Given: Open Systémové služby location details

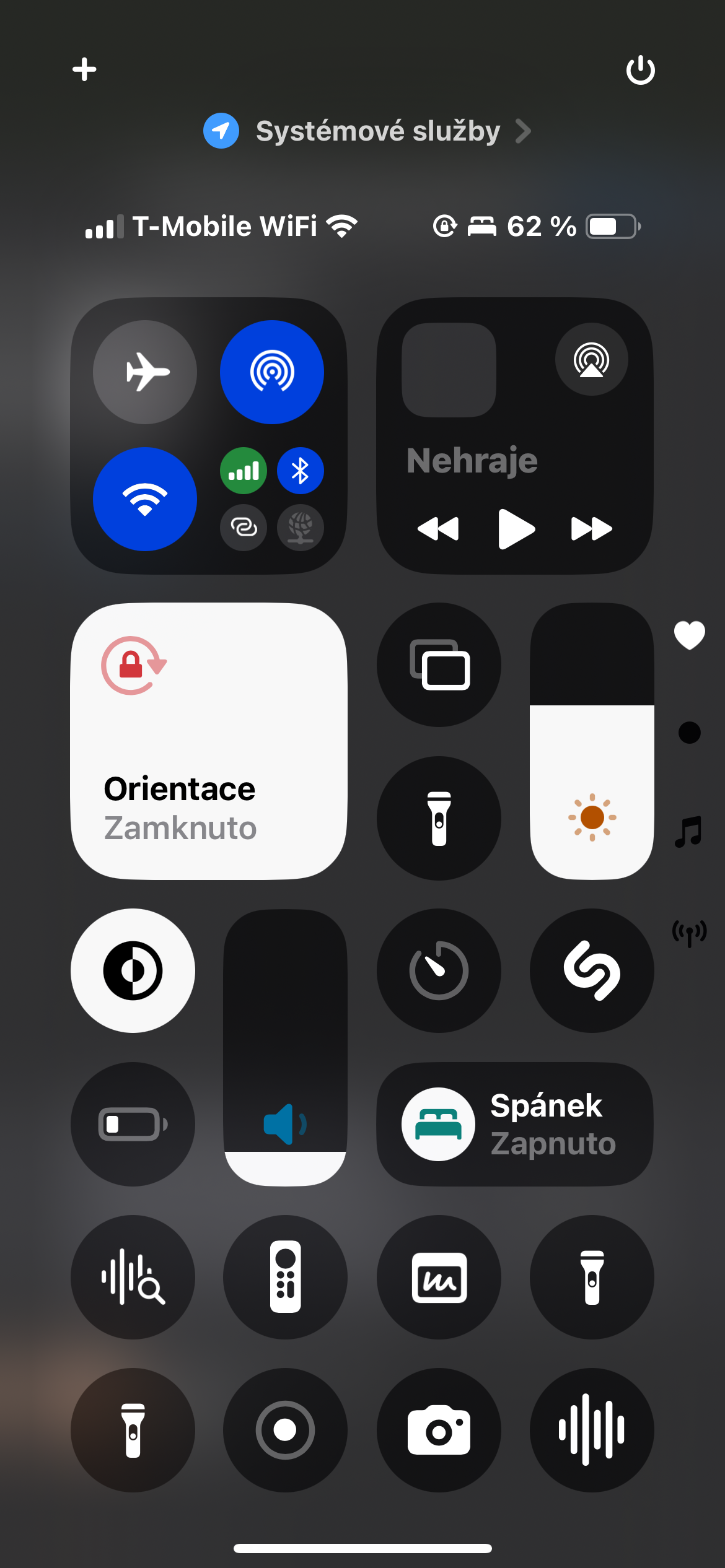Looking at the screenshot, I should (367, 131).
